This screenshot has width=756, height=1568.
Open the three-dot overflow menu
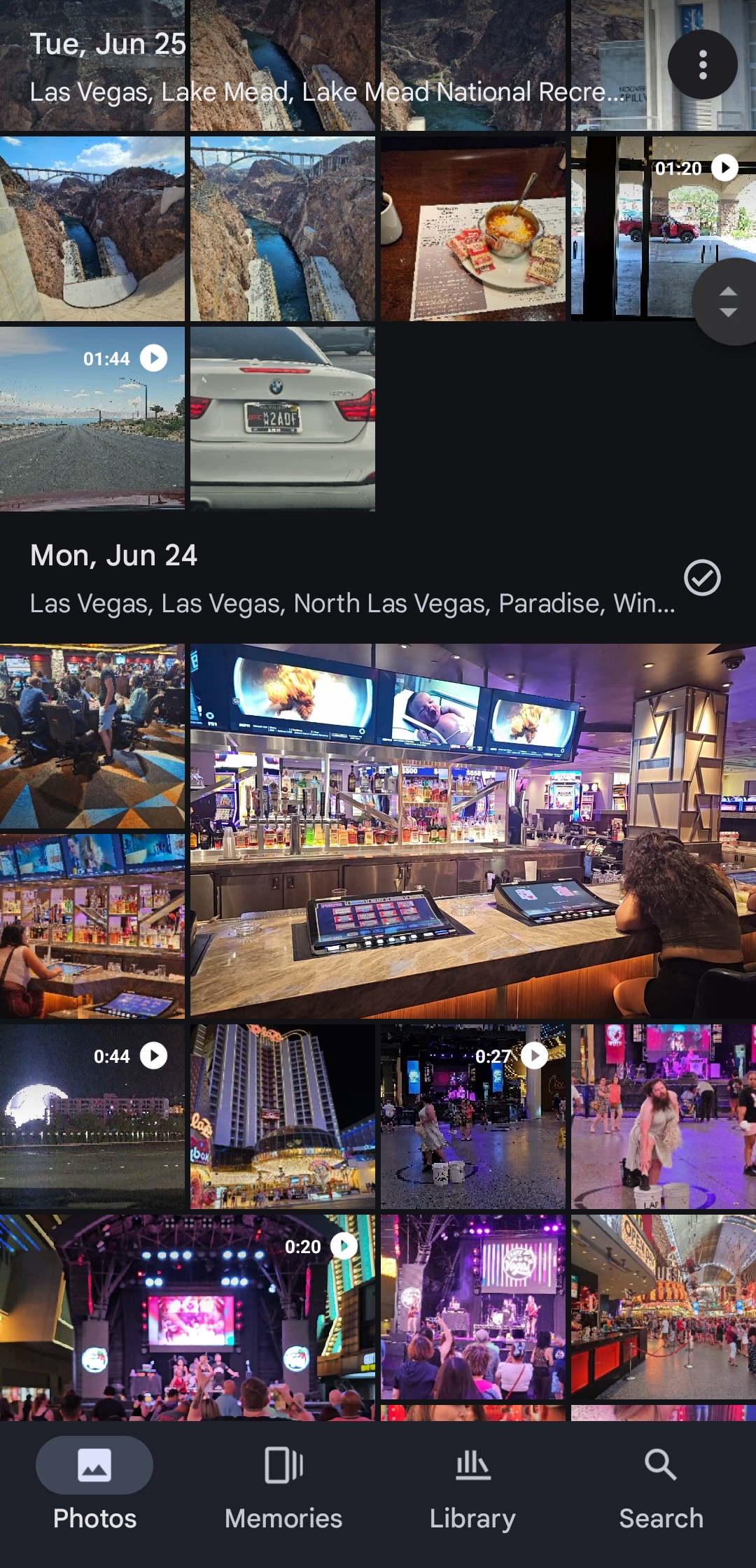click(702, 64)
